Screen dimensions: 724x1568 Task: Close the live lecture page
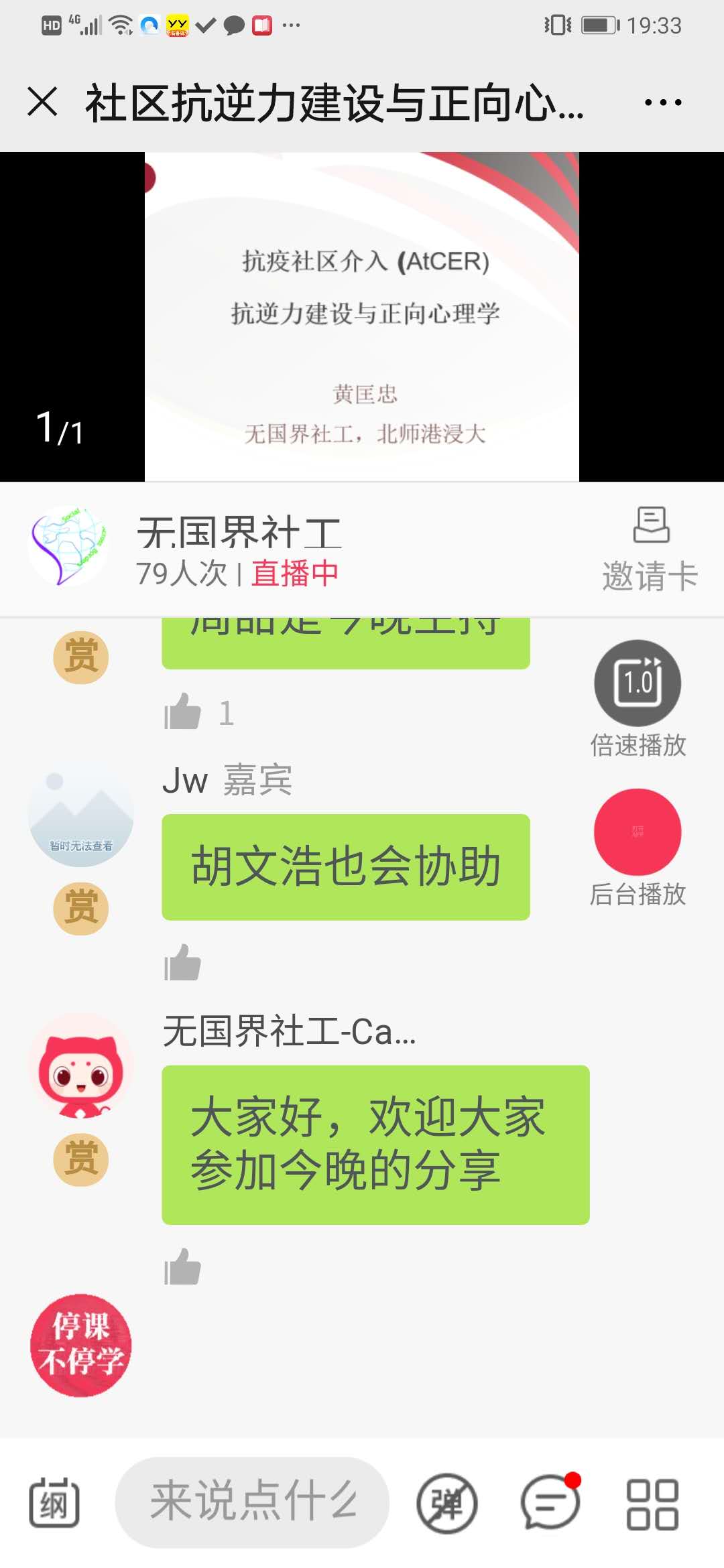[43, 102]
